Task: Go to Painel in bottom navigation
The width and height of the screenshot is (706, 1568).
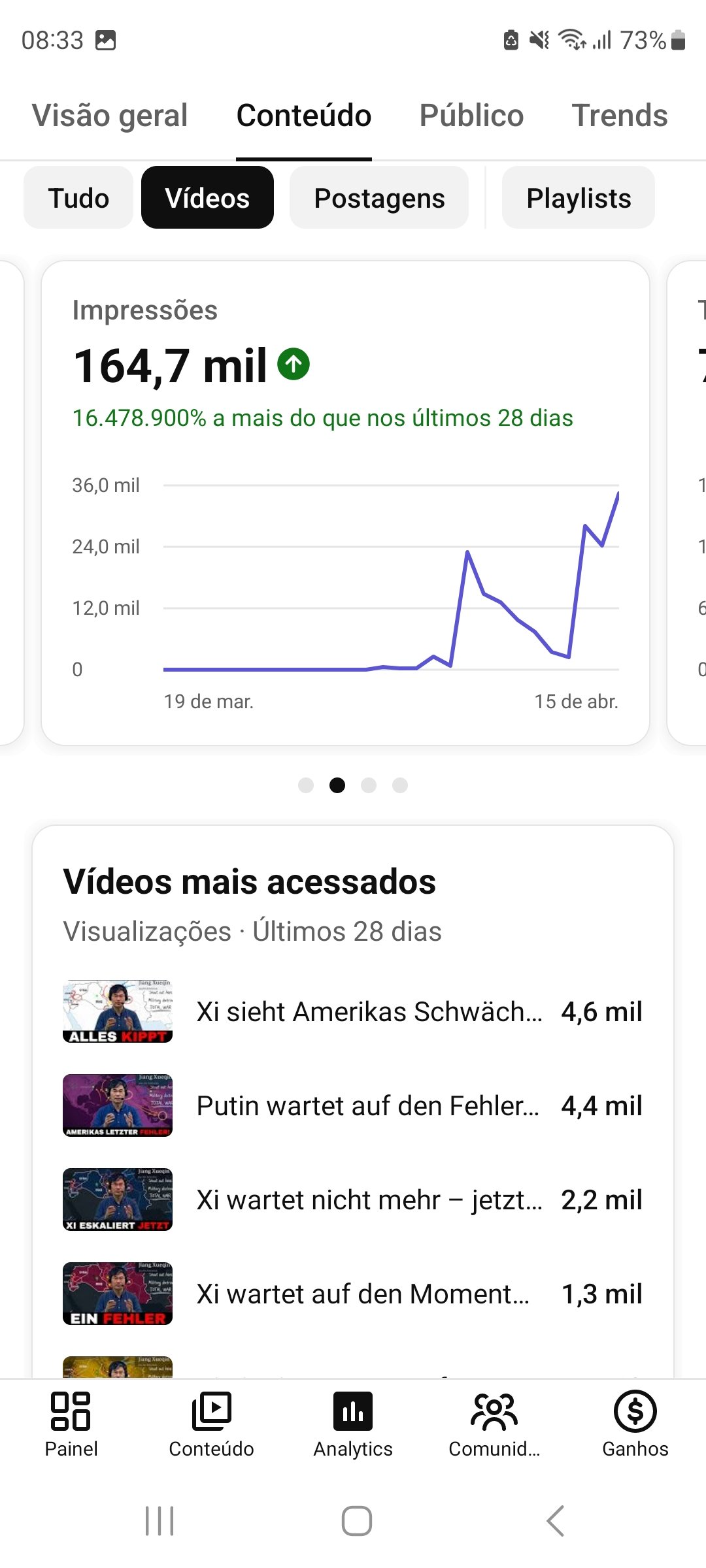Action: tap(71, 1424)
